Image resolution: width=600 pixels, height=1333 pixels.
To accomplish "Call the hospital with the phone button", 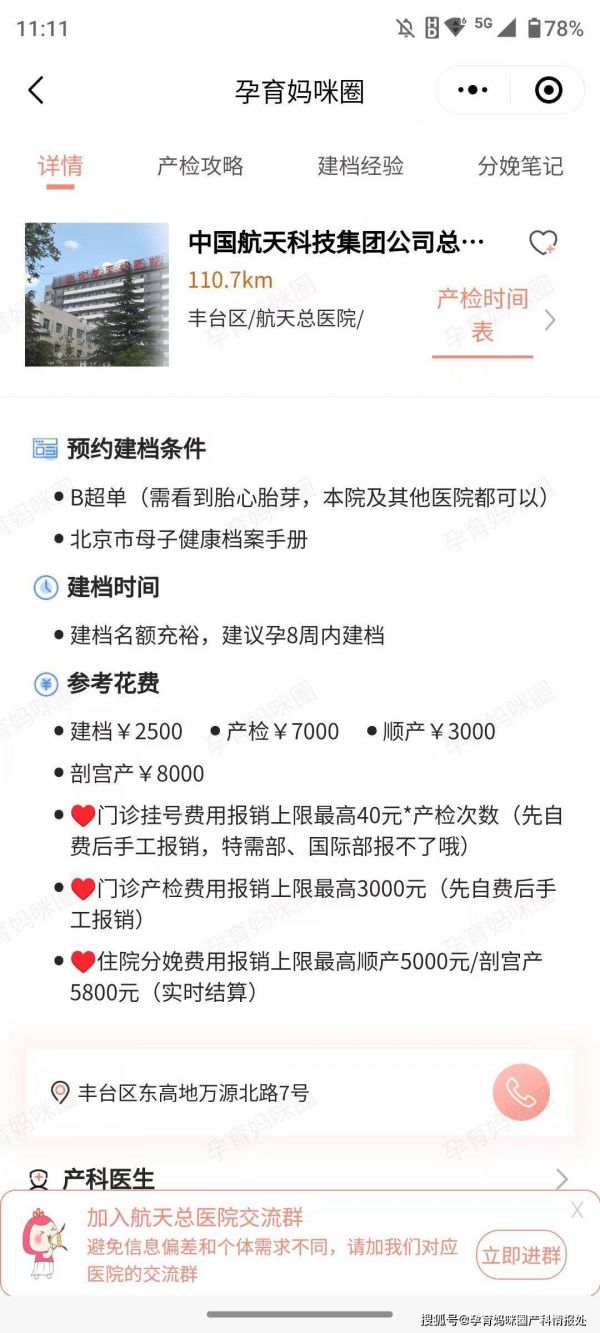I will pyautogui.click(x=521, y=1092).
